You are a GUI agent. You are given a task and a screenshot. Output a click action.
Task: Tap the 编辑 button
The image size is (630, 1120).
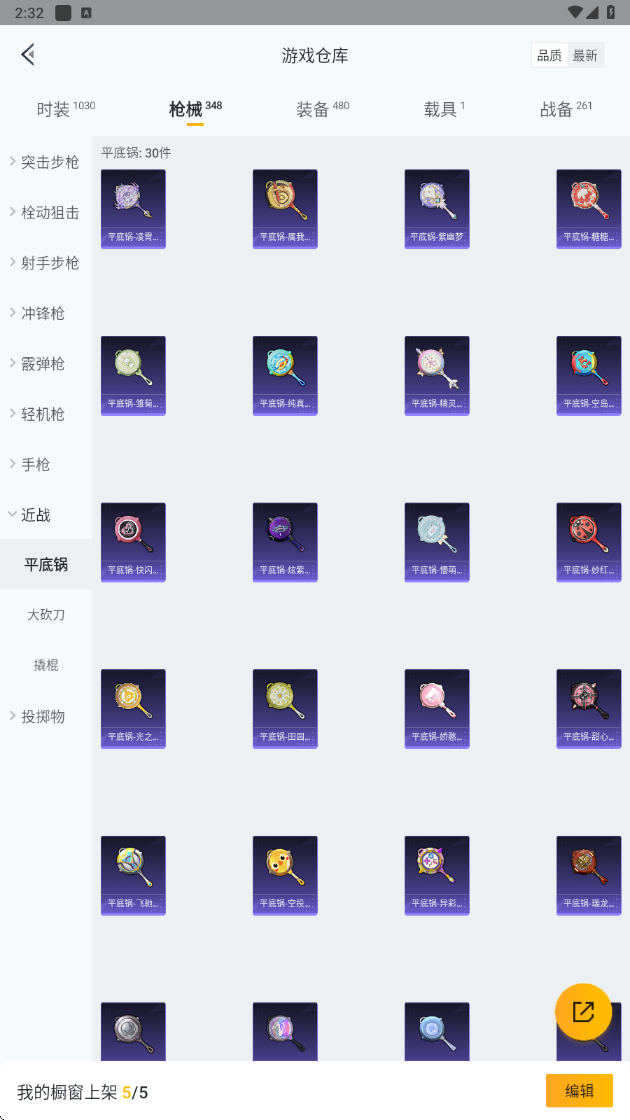click(579, 1091)
